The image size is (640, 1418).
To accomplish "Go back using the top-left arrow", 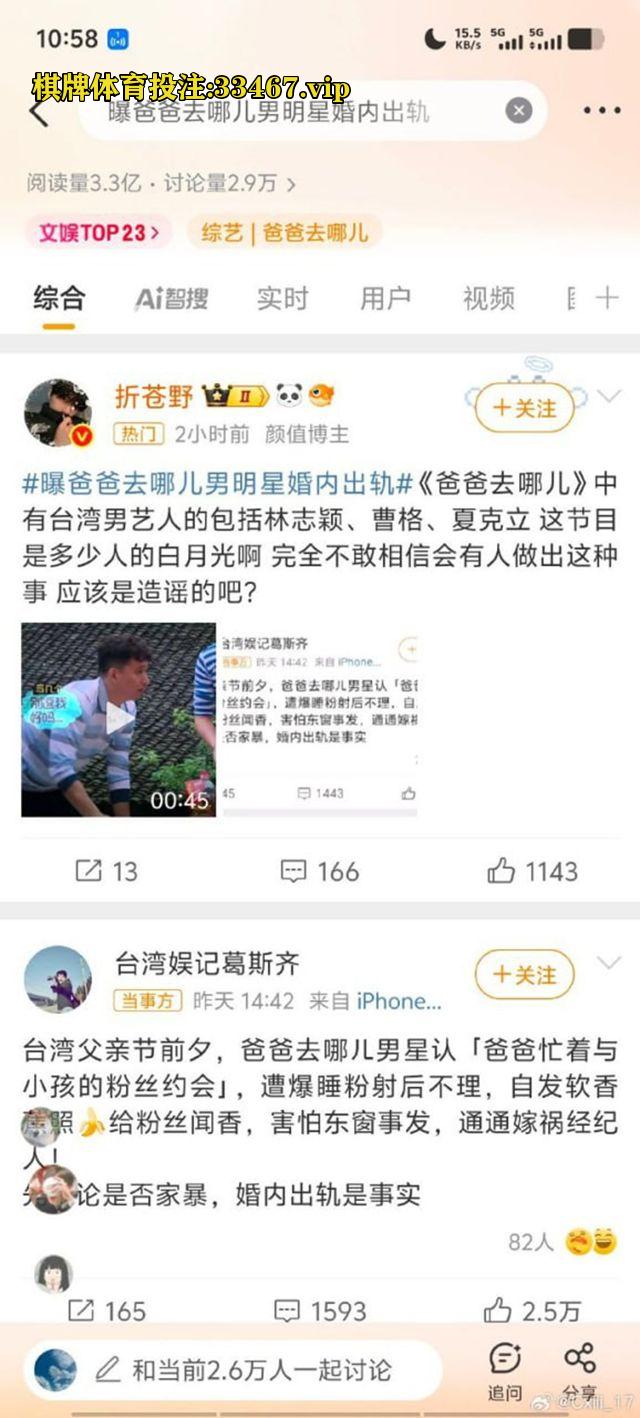I will tap(38, 113).
